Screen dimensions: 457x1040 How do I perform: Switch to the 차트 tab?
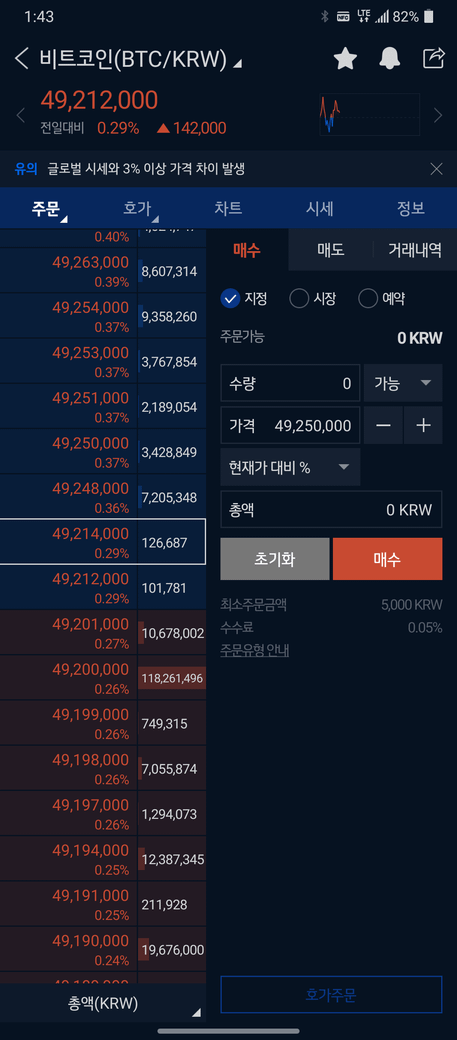click(228, 208)
